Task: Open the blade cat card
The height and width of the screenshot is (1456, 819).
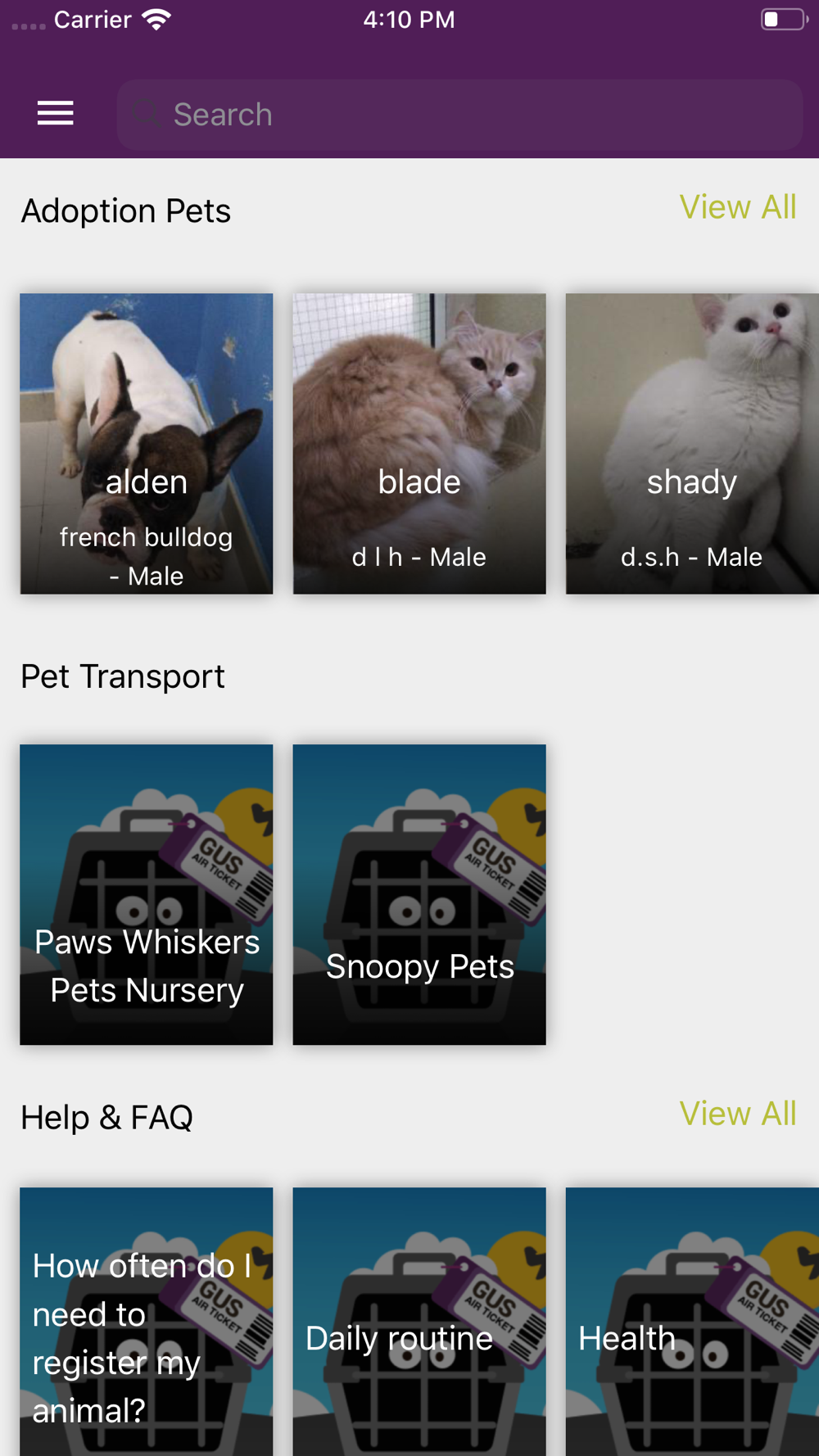Action: point(419,444)
